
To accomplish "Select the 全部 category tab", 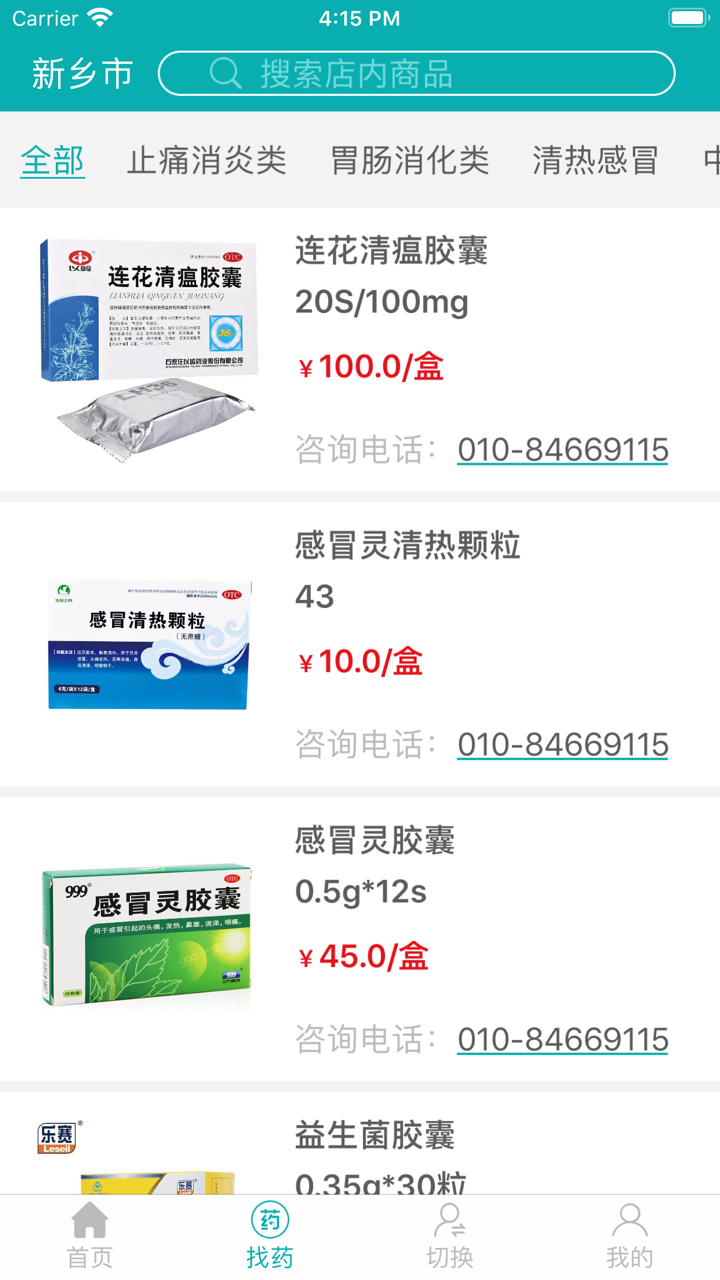I will click(53, 160).
